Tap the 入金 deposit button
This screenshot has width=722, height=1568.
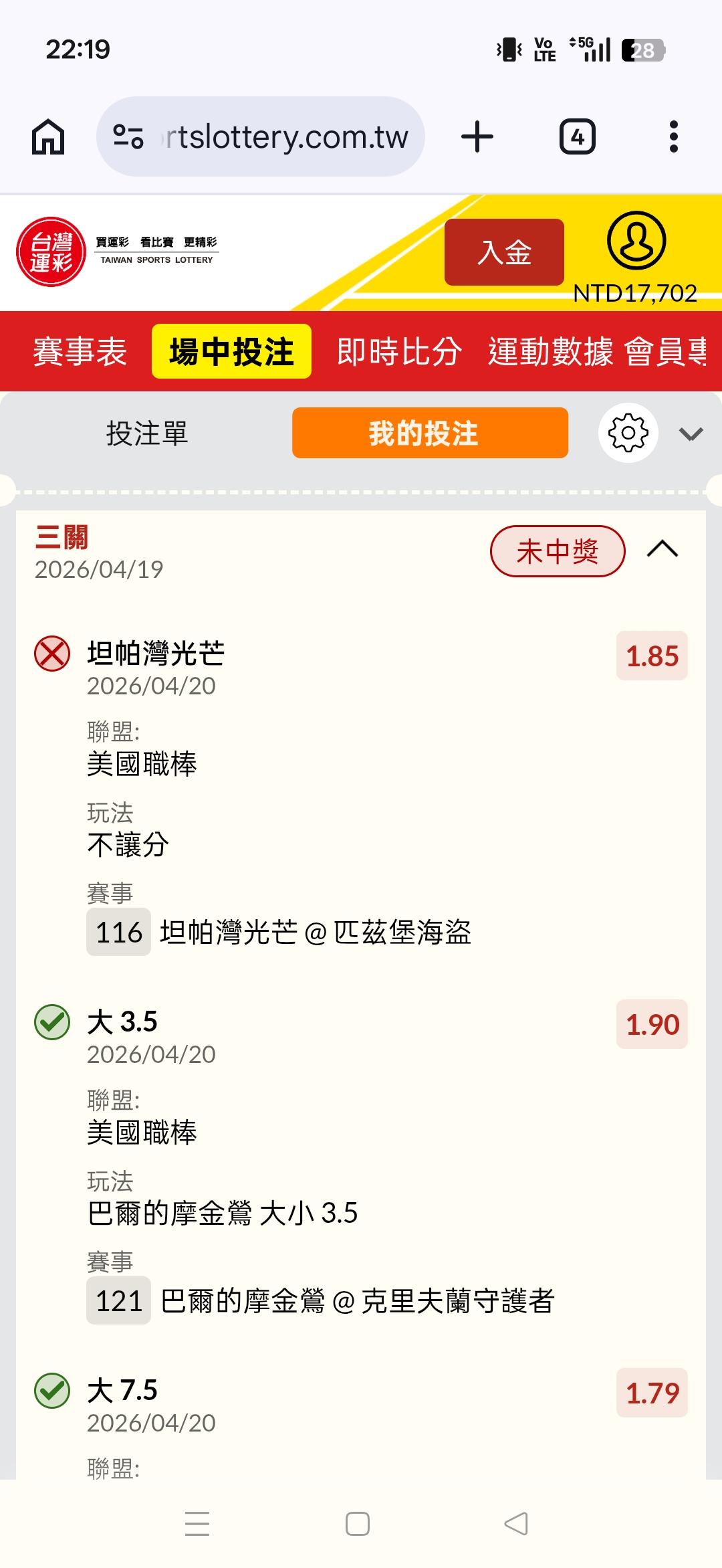tap(504, 252)
